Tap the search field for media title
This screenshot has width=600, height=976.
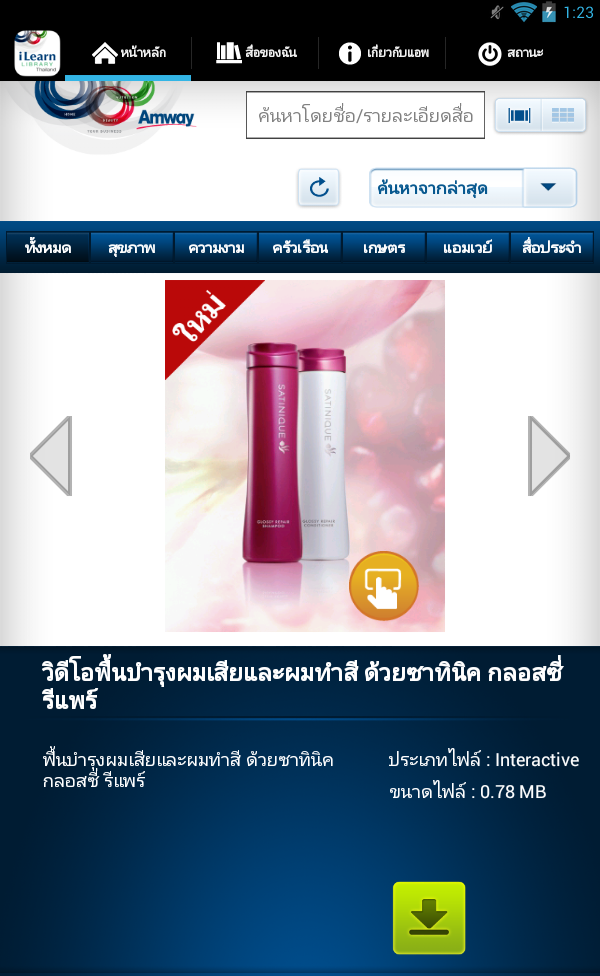(x=365, y=115)
